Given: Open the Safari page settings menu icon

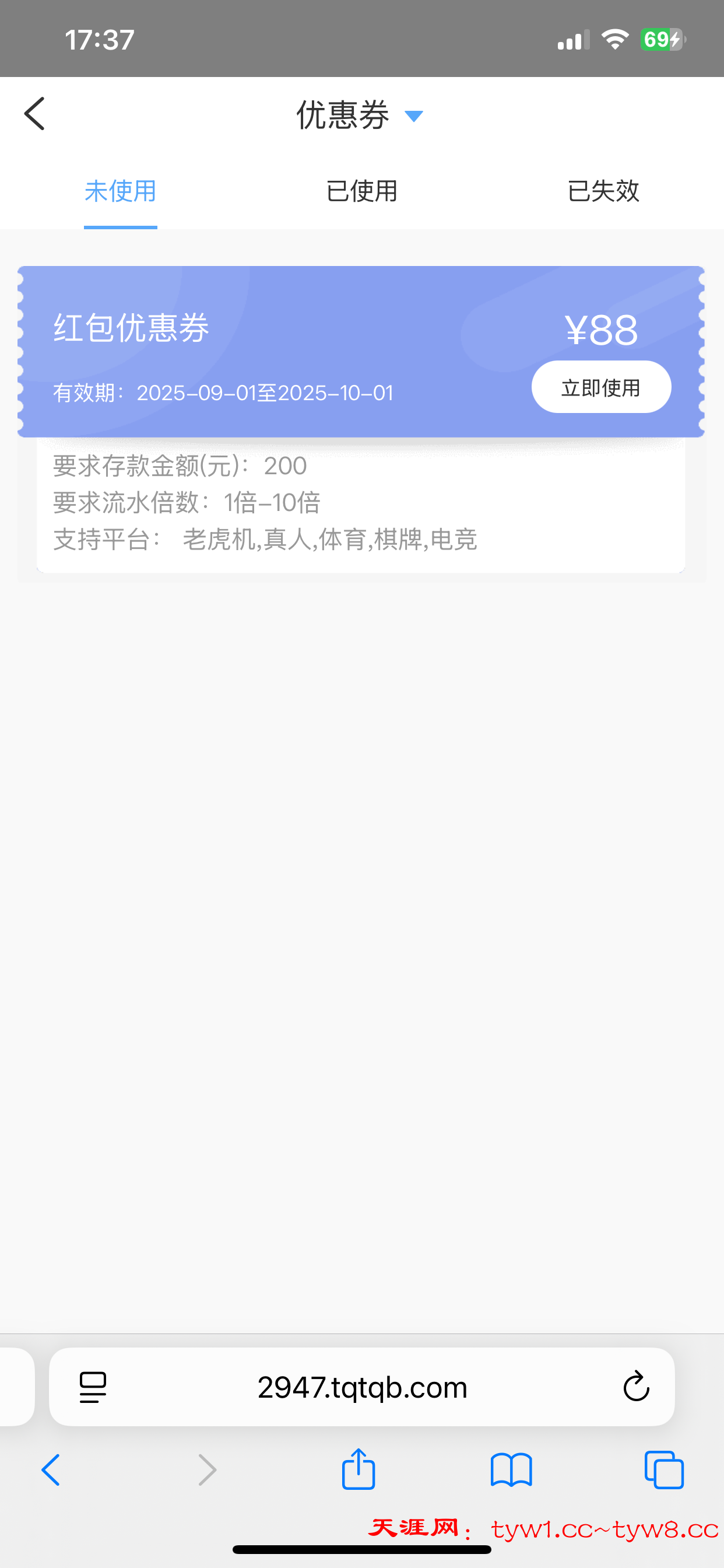Looking at the screenshot, I should tap(93, 1387).
